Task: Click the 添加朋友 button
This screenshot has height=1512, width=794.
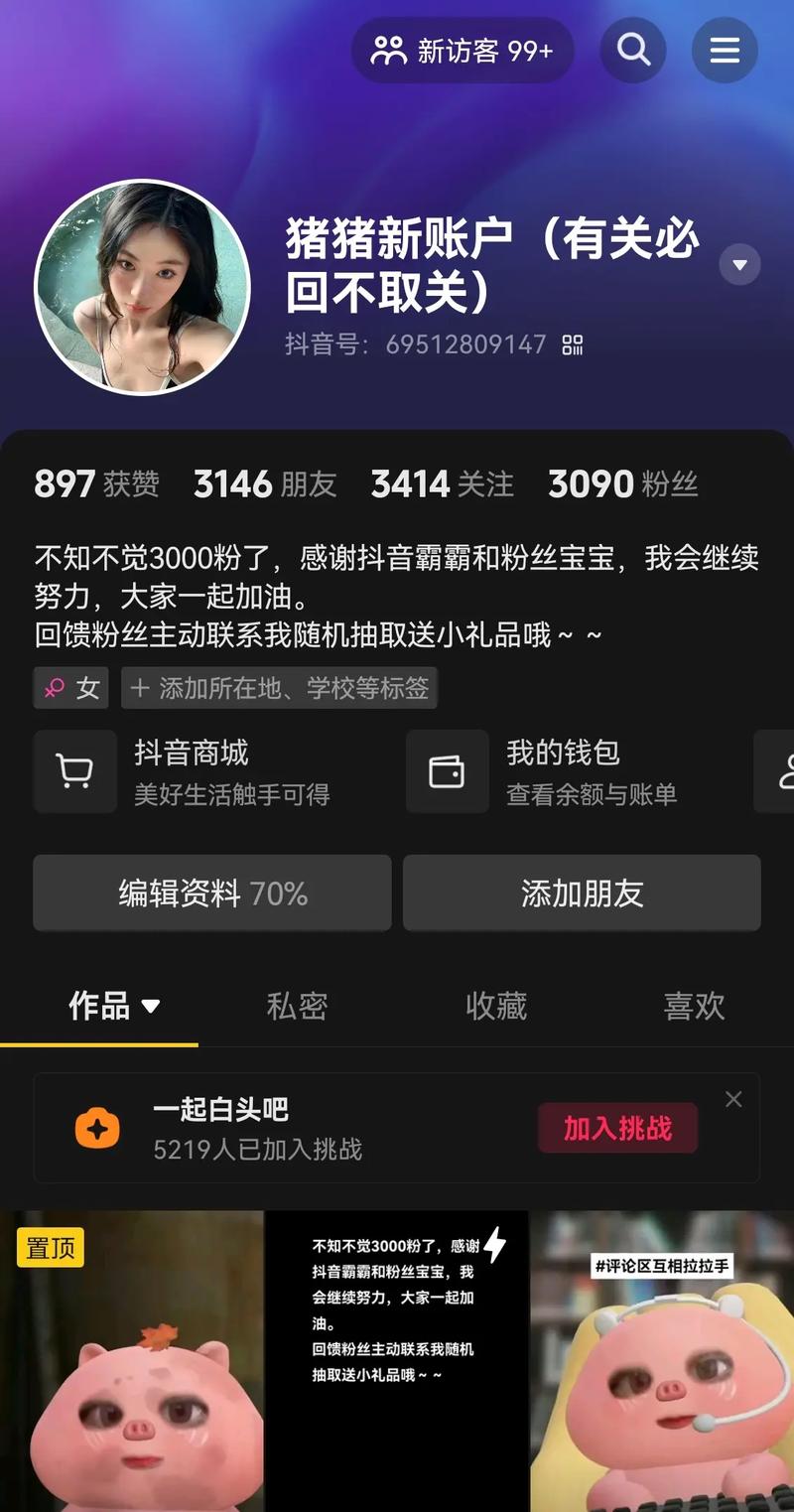Action: point(582,893)
